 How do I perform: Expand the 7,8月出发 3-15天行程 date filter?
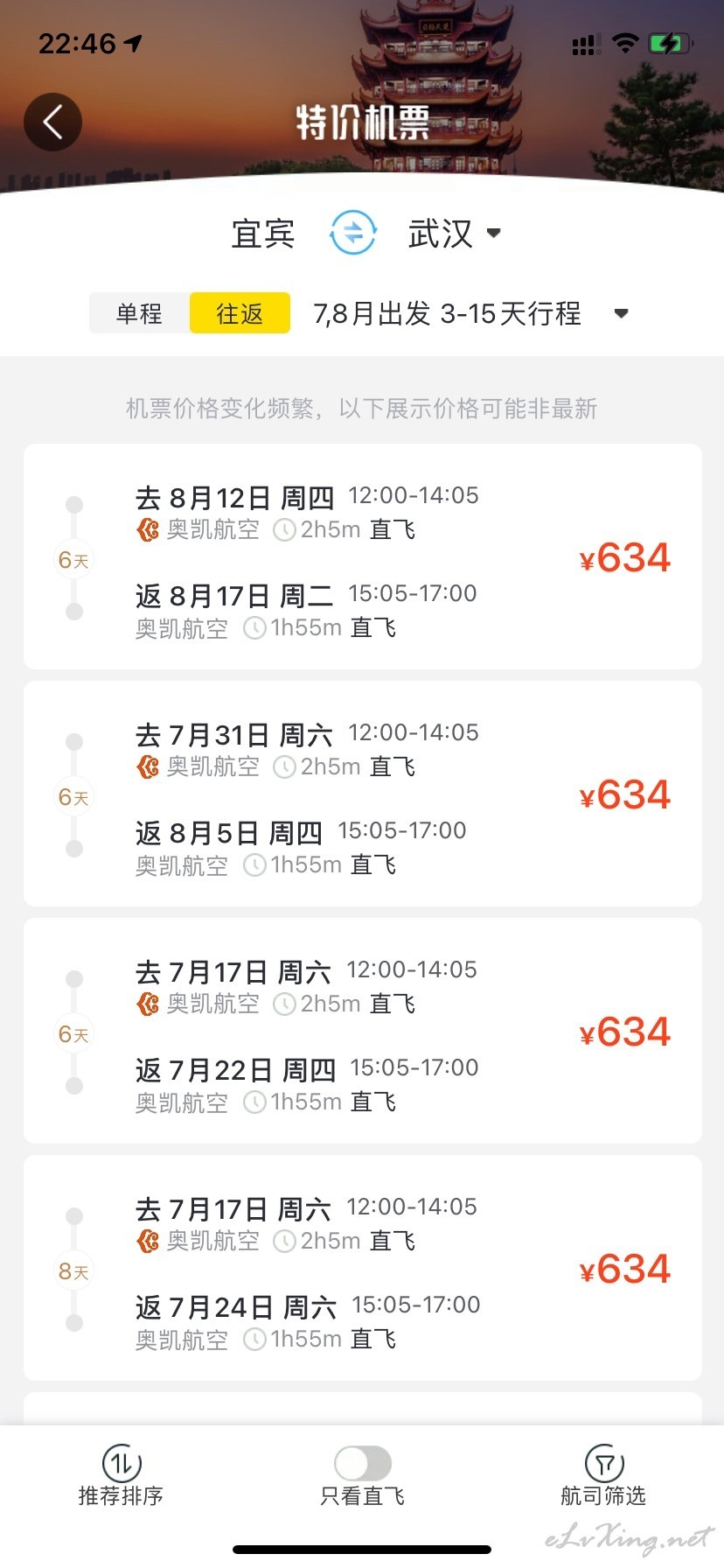point(470,313)
